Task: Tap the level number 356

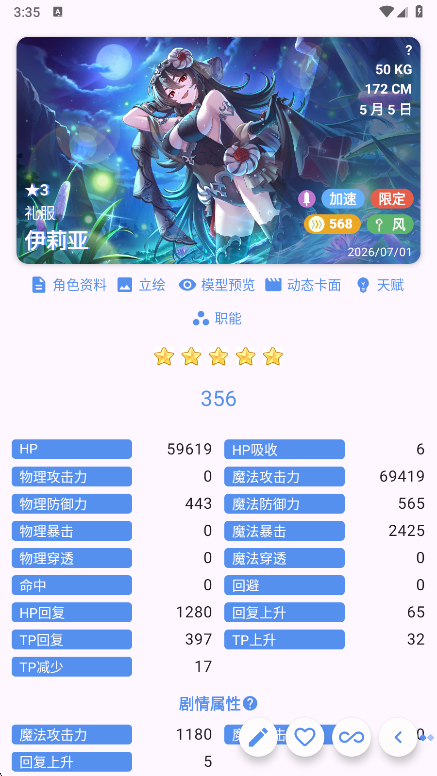Action: click(218, 398)
